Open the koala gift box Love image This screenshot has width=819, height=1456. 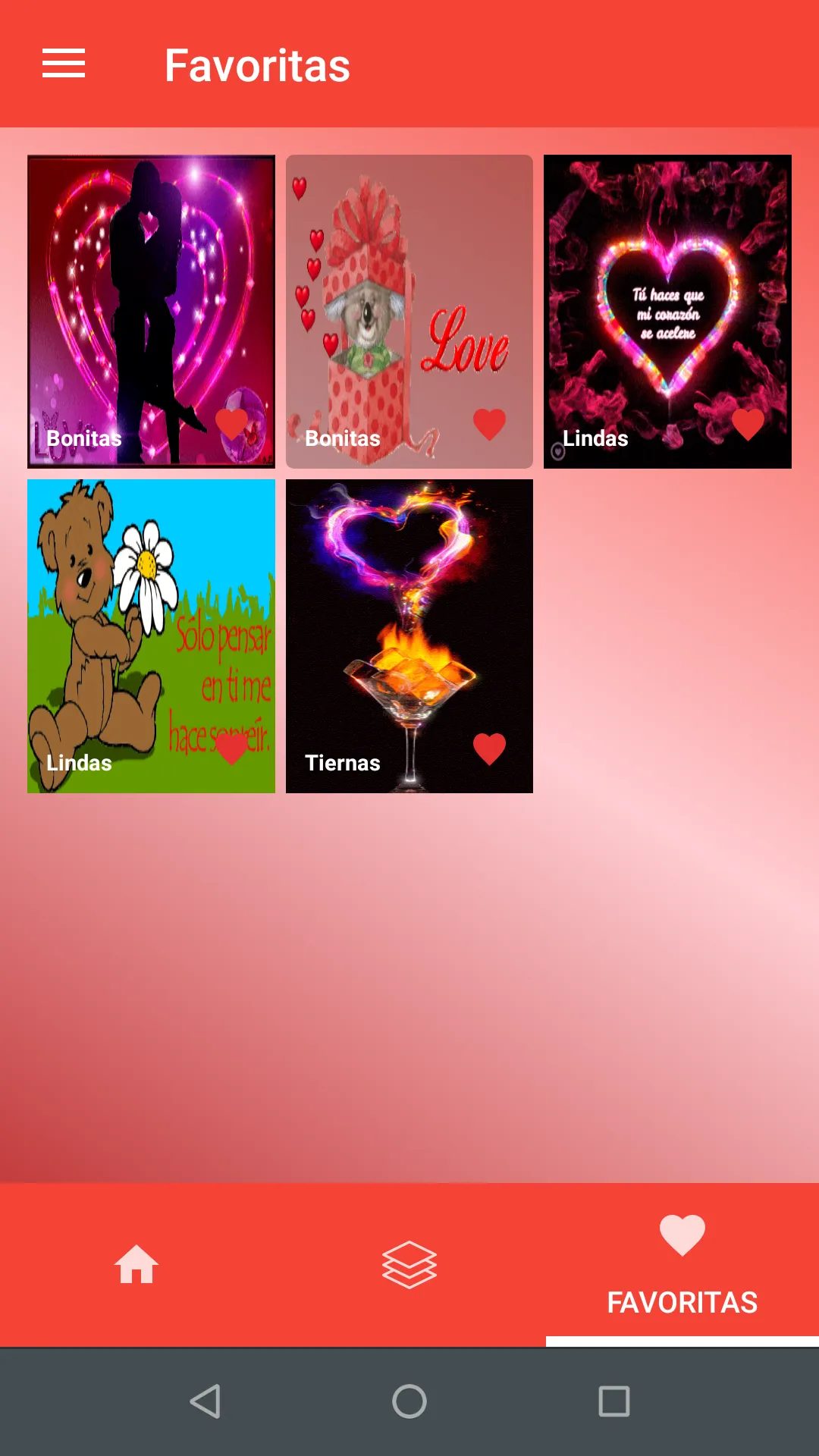tap(409, 312)
